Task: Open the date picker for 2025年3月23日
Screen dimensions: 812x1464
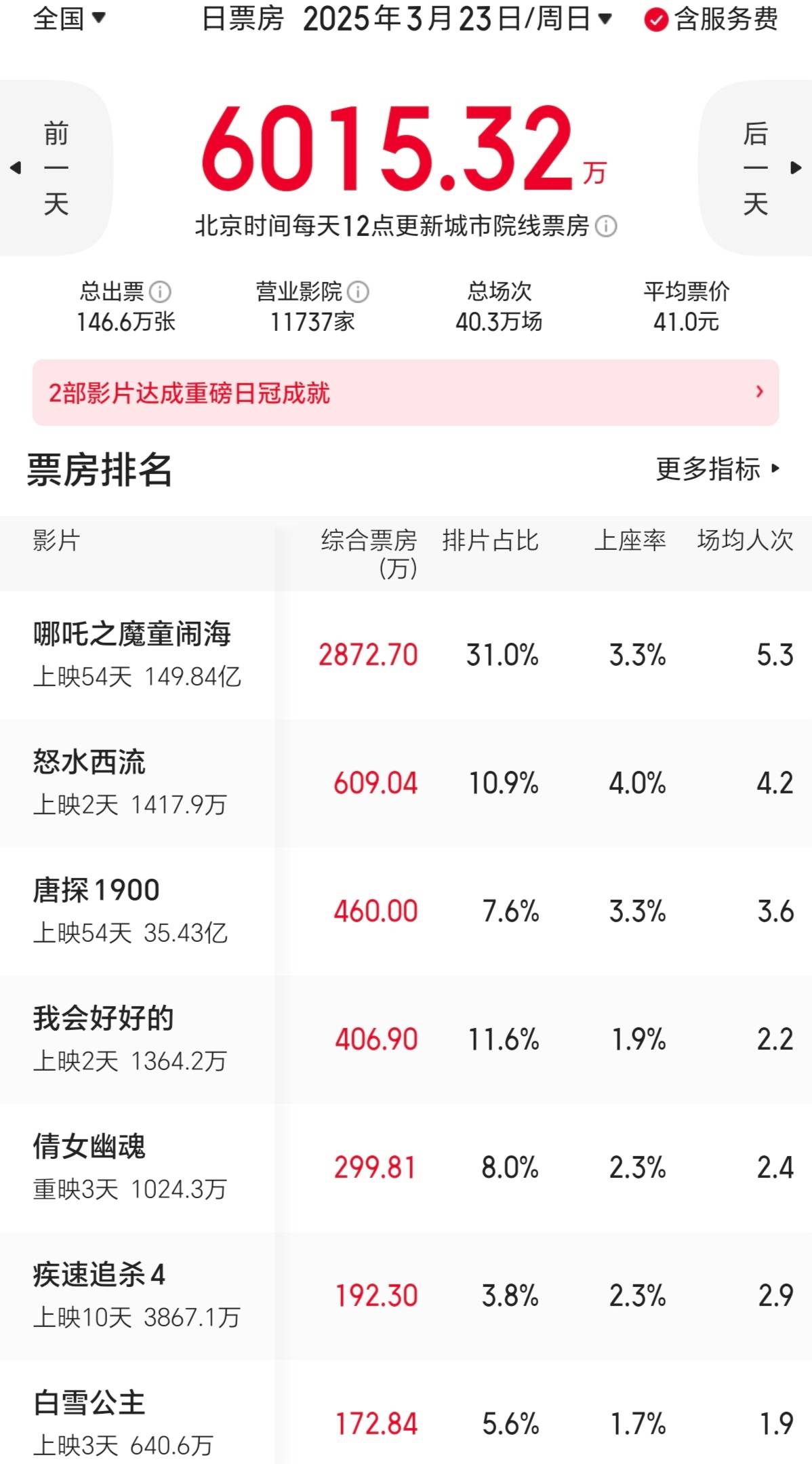Action: pos(458,18)
